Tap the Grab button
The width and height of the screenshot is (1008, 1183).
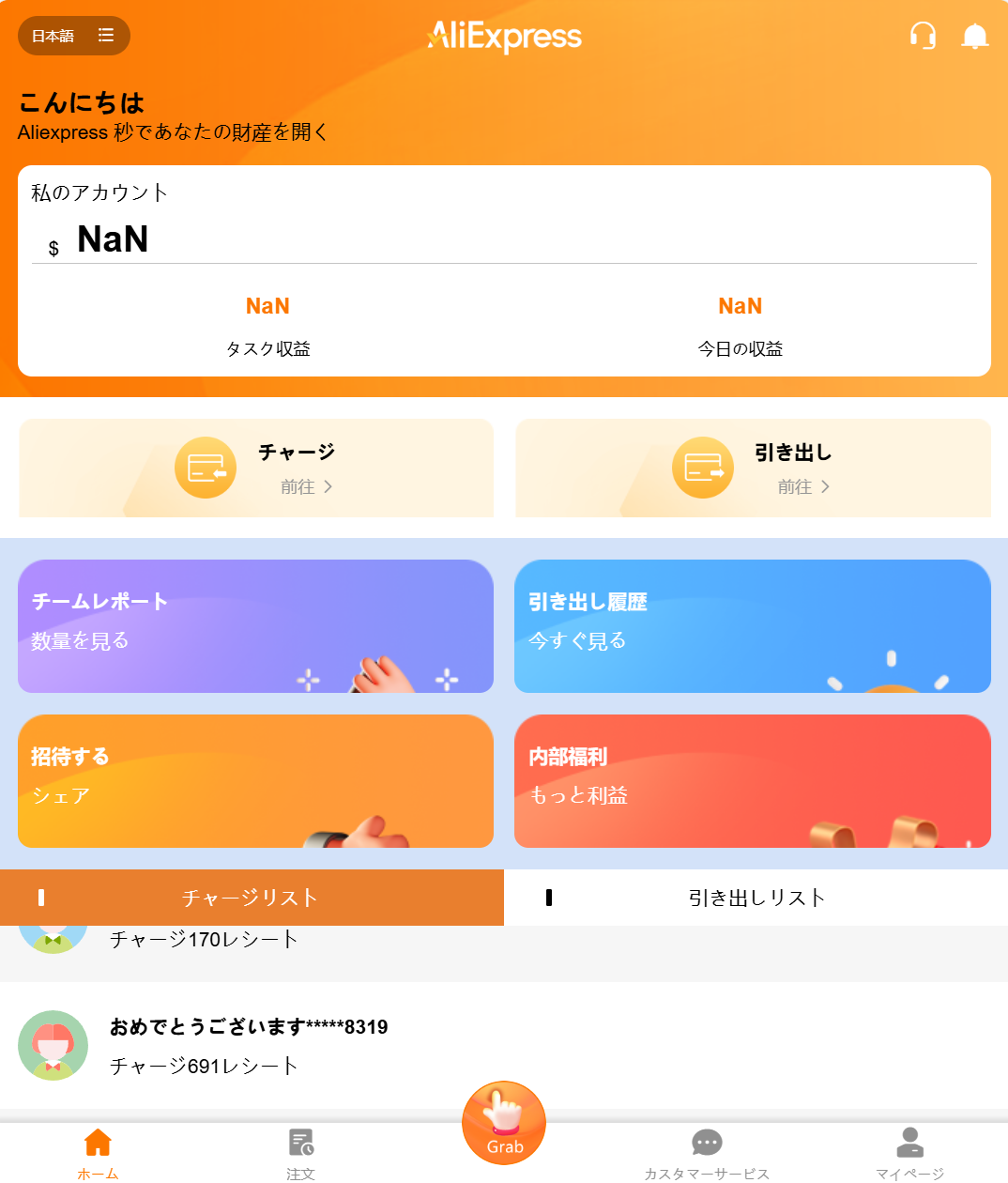tap(504, 1123)
